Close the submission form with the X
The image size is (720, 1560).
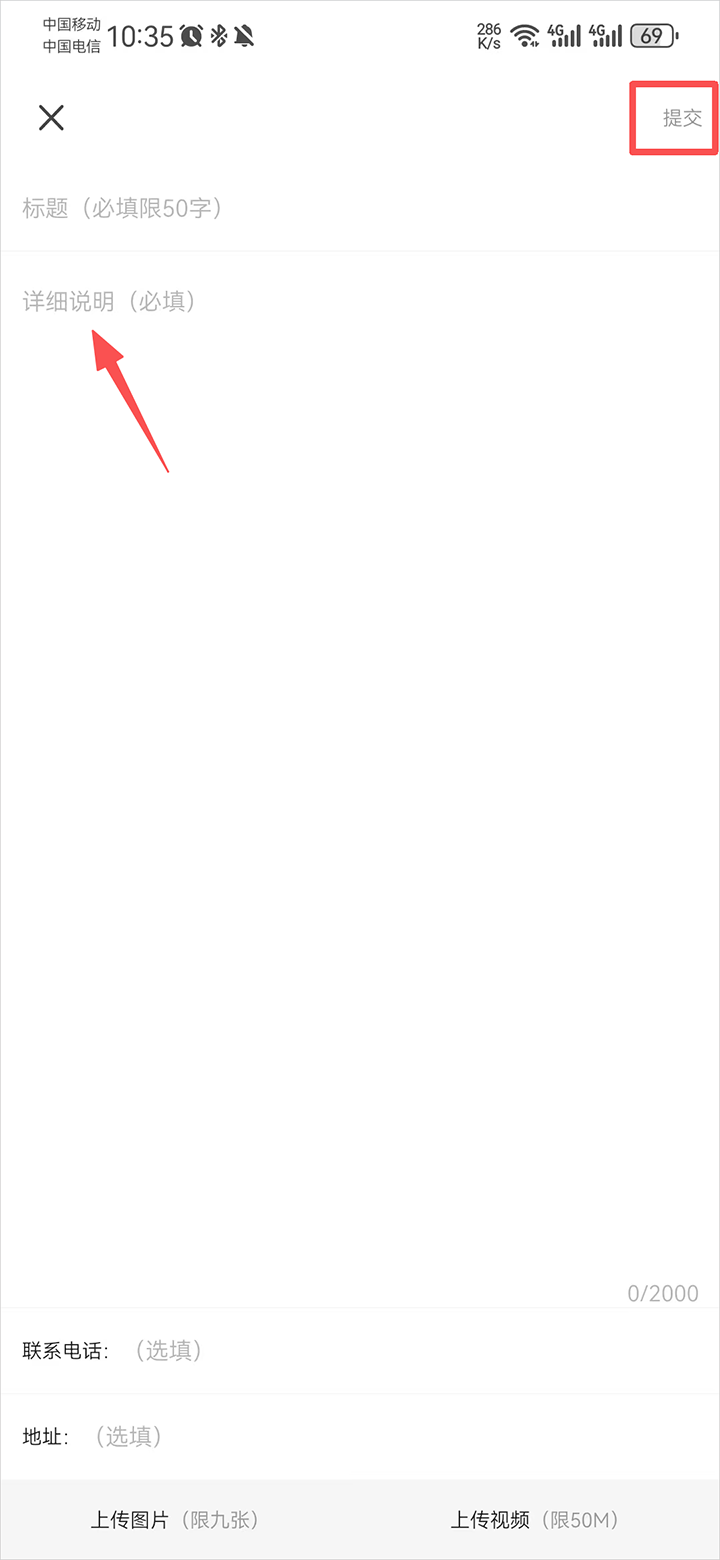[51, 118]
